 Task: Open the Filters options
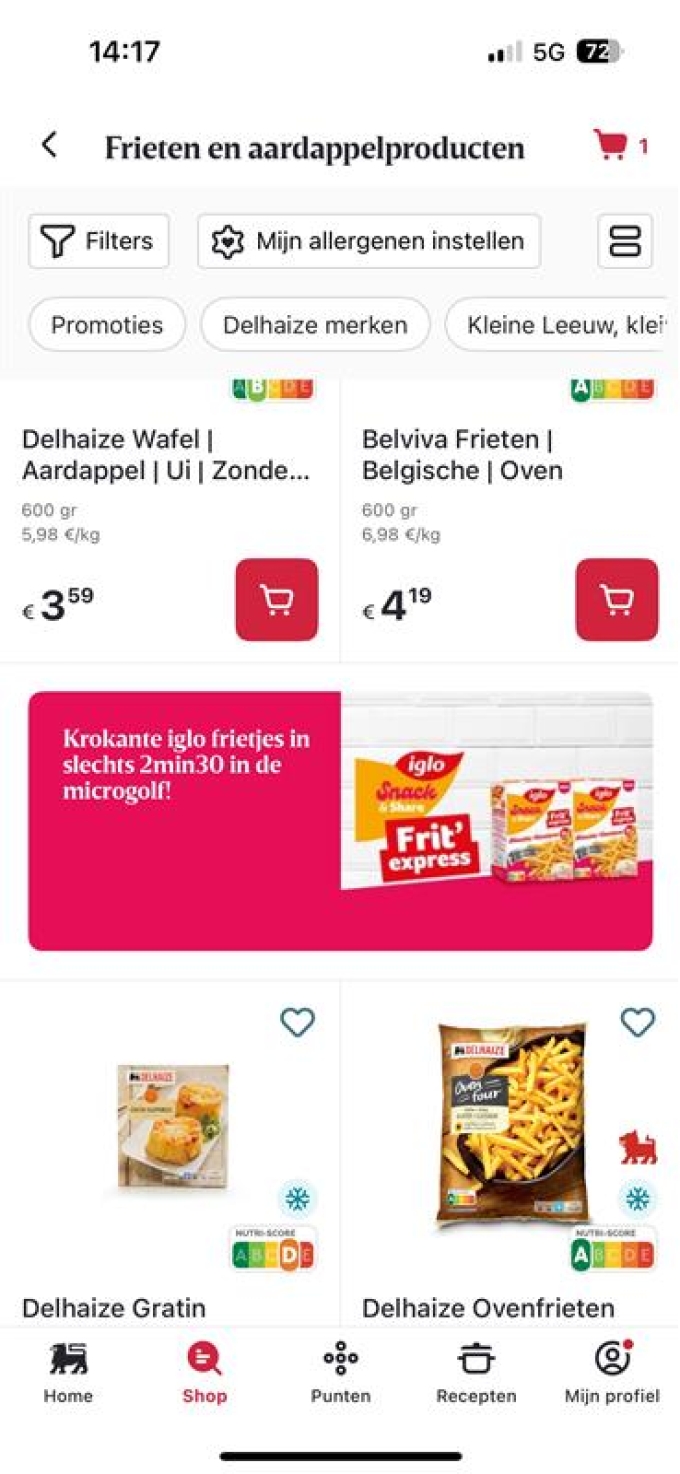98,241
